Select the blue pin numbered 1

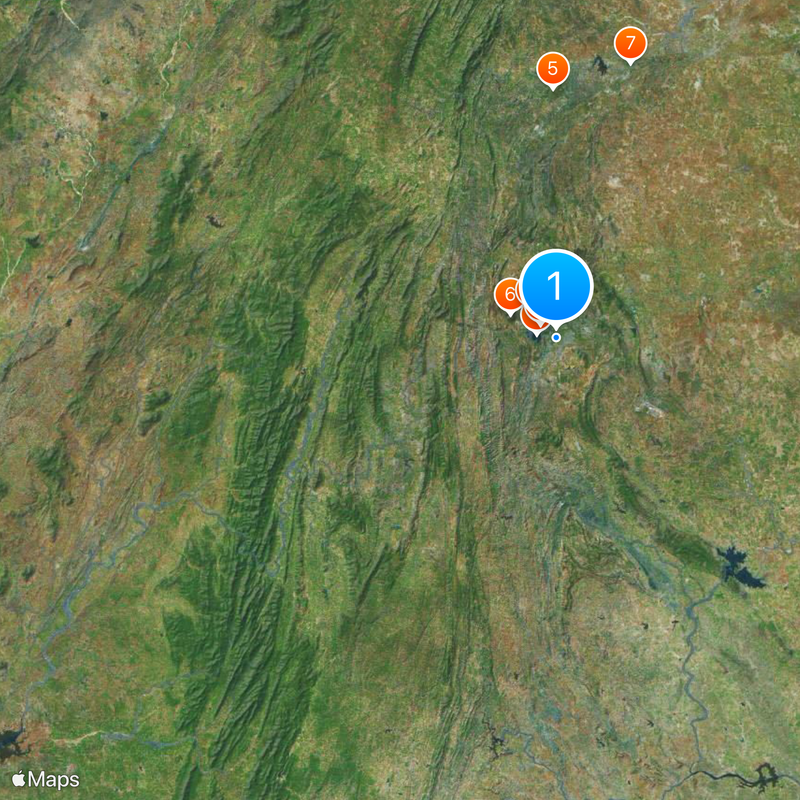pyautogui.click(x=557, y=286)
